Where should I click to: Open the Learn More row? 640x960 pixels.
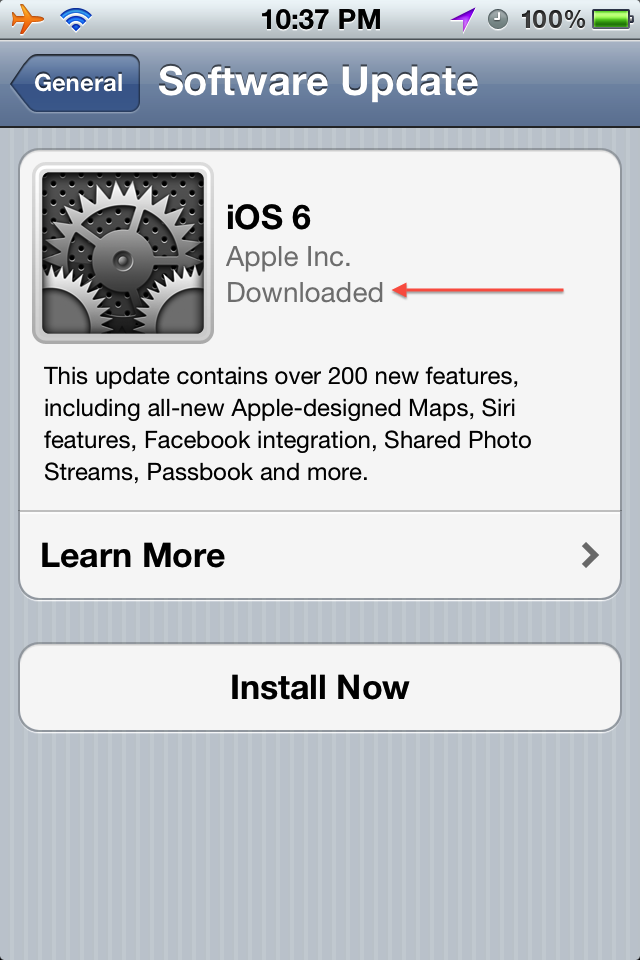click(320, 555)
